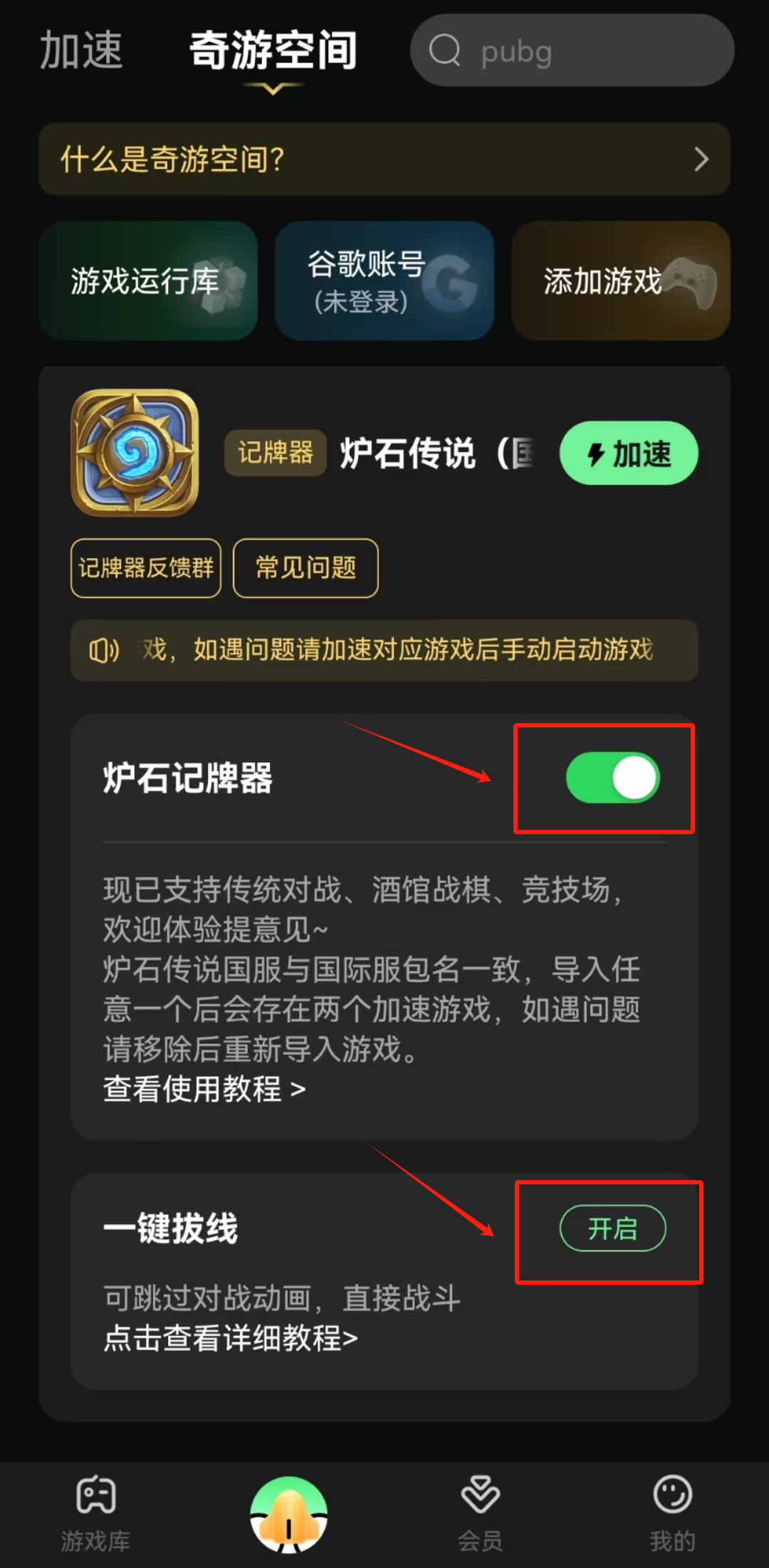The width and height of the screenshot is (769, 1568).
Task: Open the 记牌器反馈群 chip
Action: click(146, 568)
